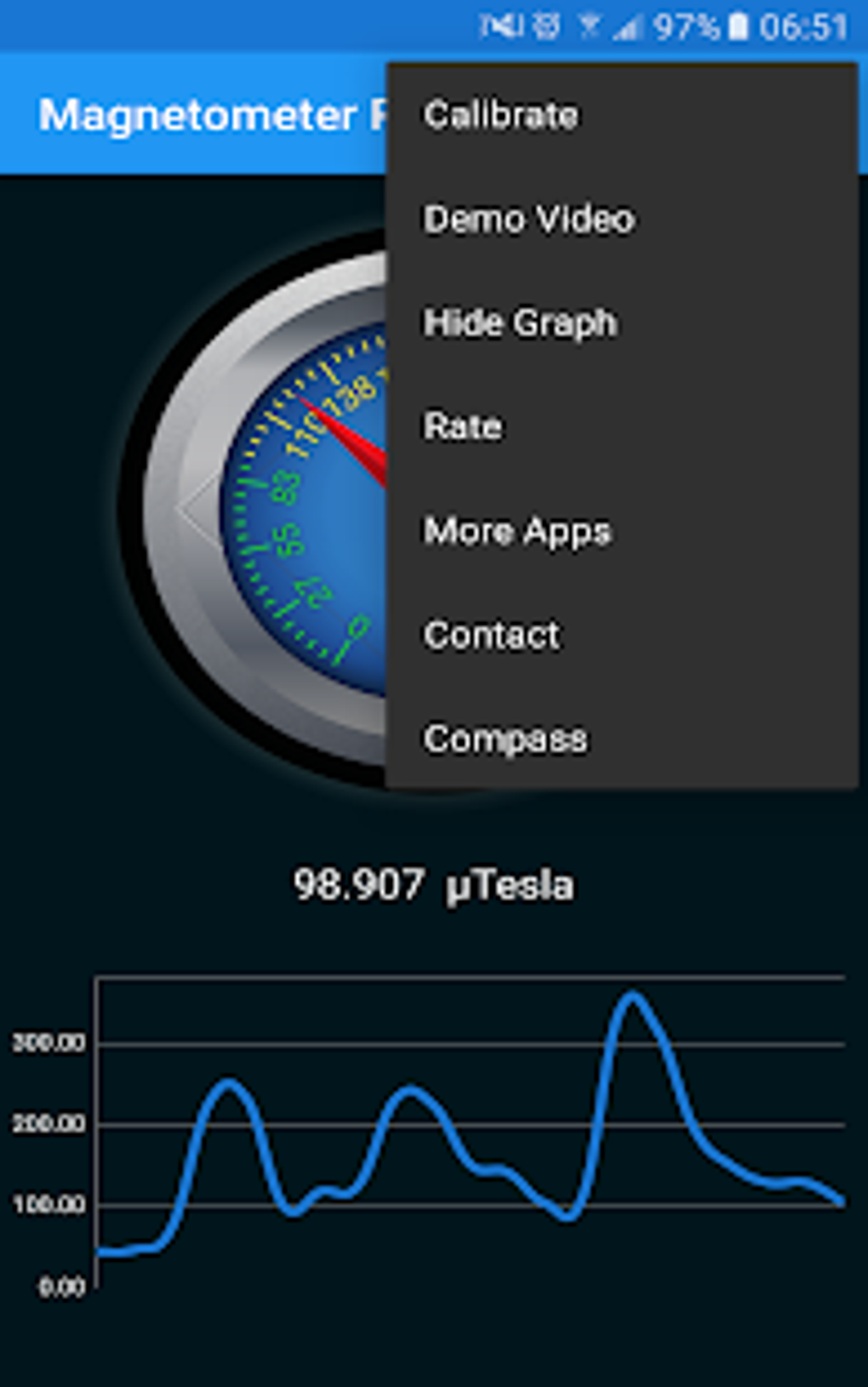868x1387 pixels.
Task: Tap the Rate menu item
Action: (622, 426)
